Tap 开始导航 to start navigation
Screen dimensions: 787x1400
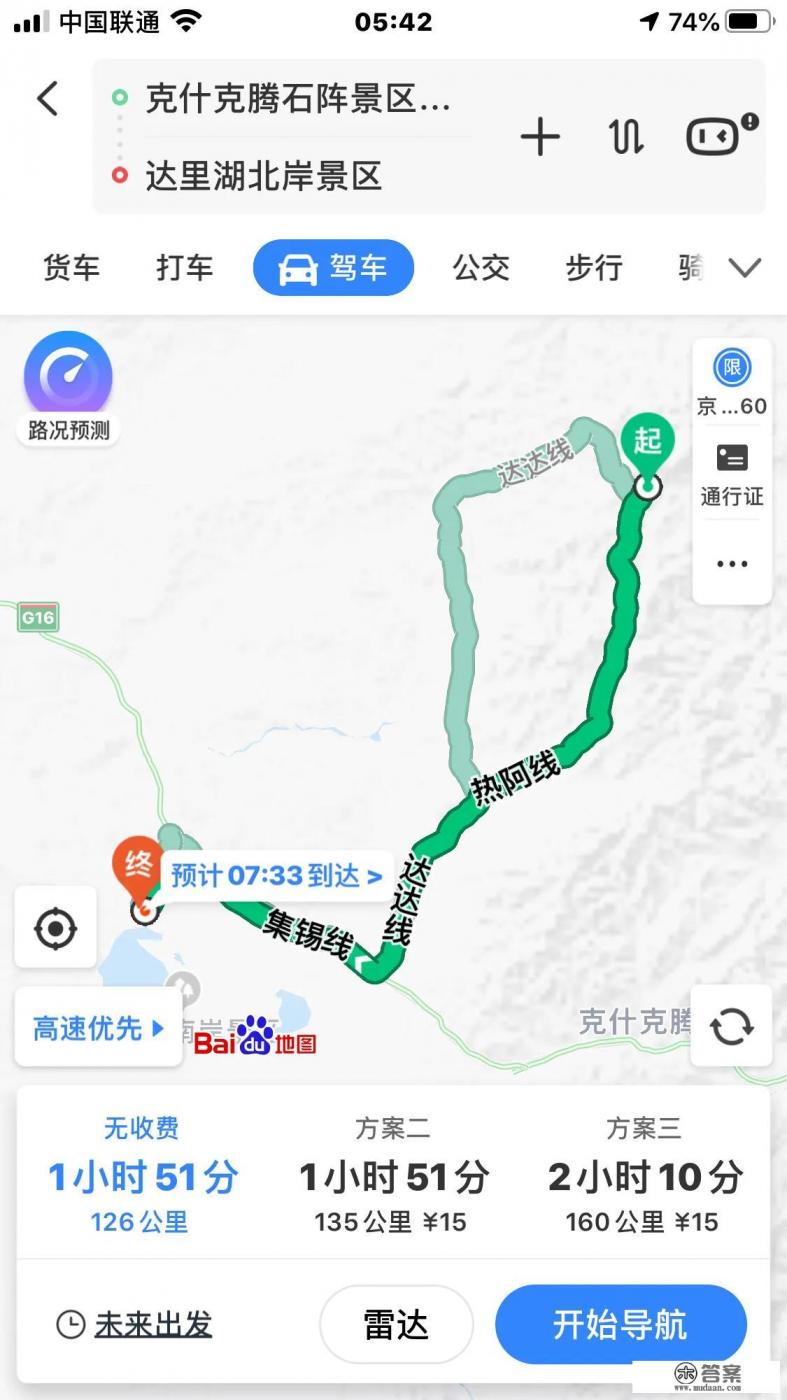click(620, 1323)
